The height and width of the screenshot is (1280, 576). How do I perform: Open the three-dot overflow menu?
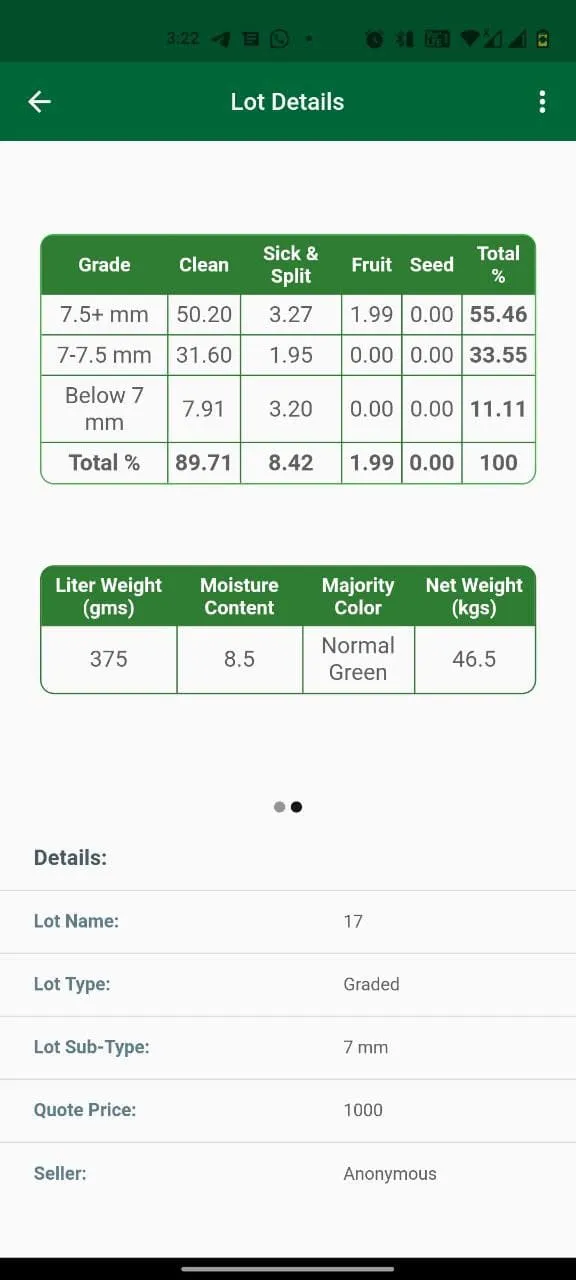click(x=542, y=101)
